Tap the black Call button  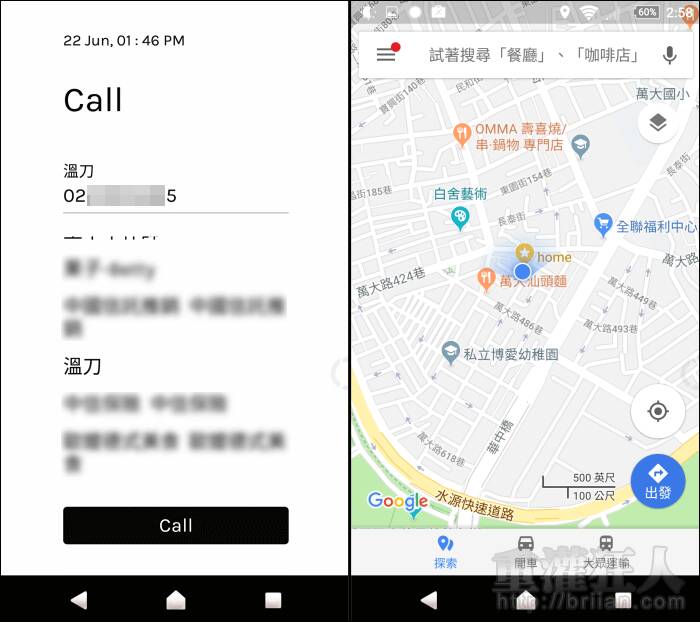176,525
